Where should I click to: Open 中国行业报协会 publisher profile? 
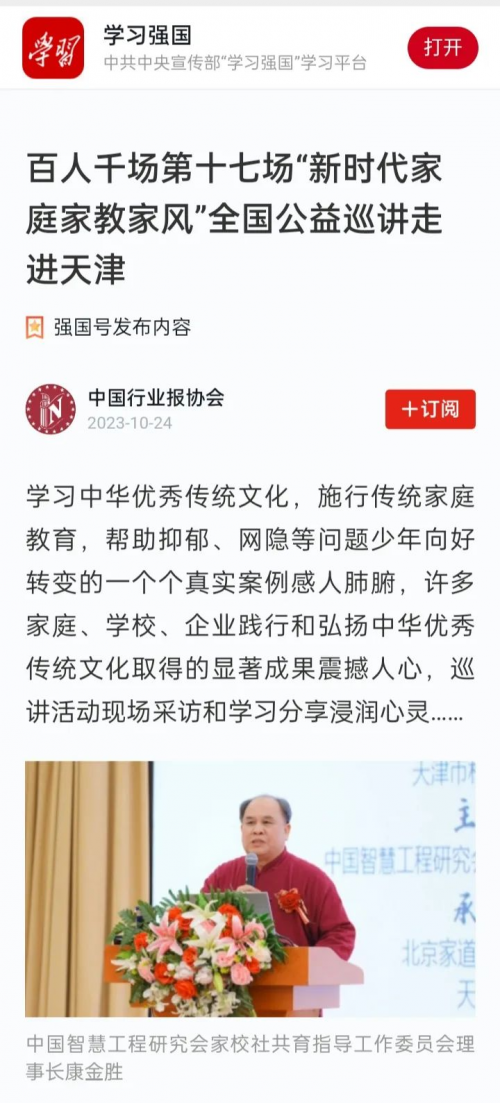[156, 398]
